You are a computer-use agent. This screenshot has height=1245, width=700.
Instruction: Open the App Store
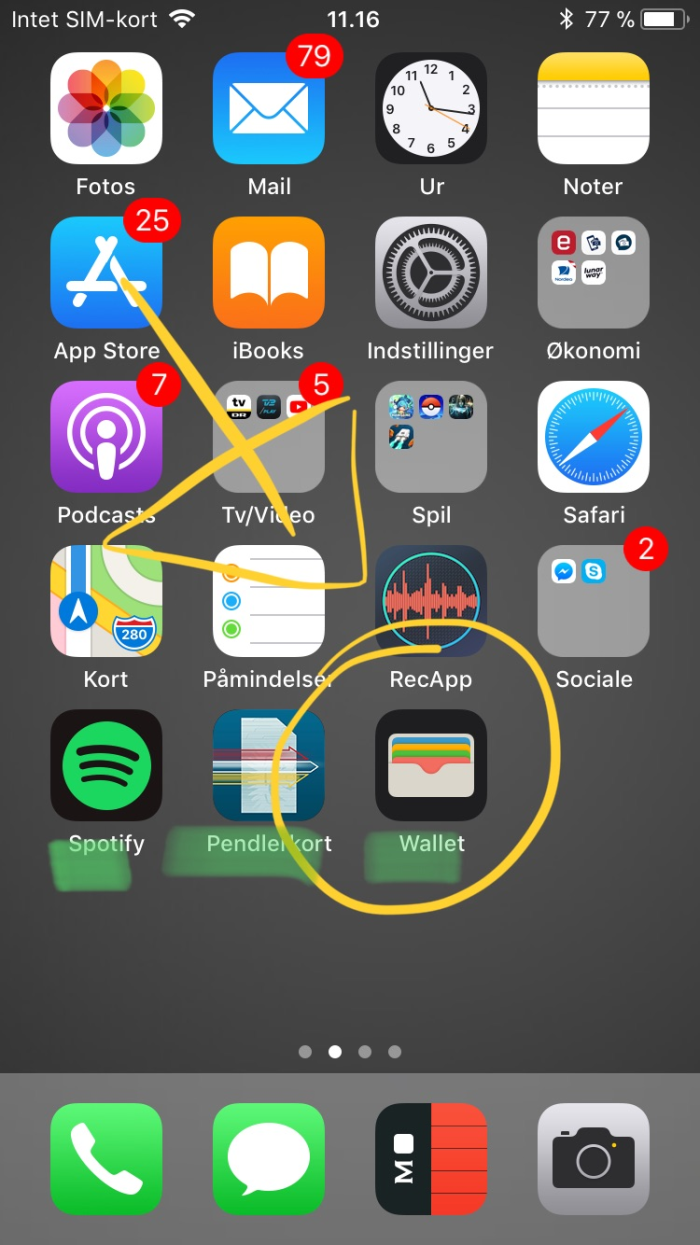click(106, 273)
